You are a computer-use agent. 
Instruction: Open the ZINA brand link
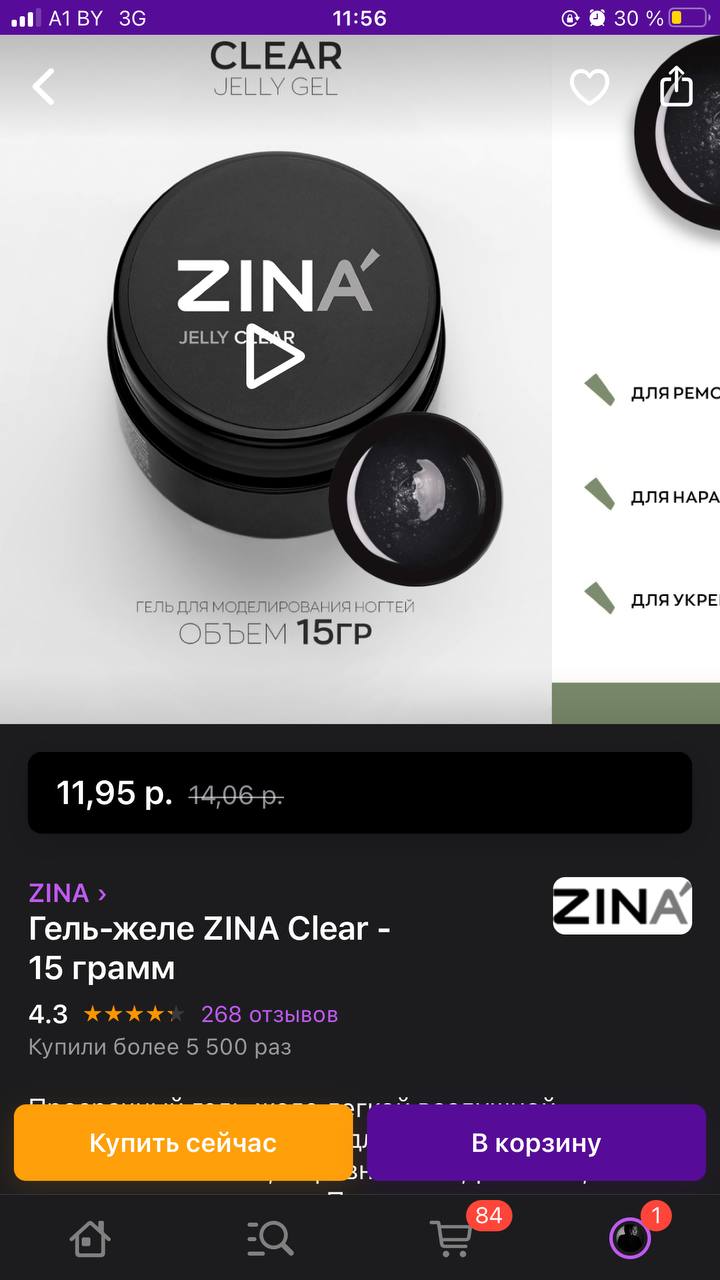point(68,892)
